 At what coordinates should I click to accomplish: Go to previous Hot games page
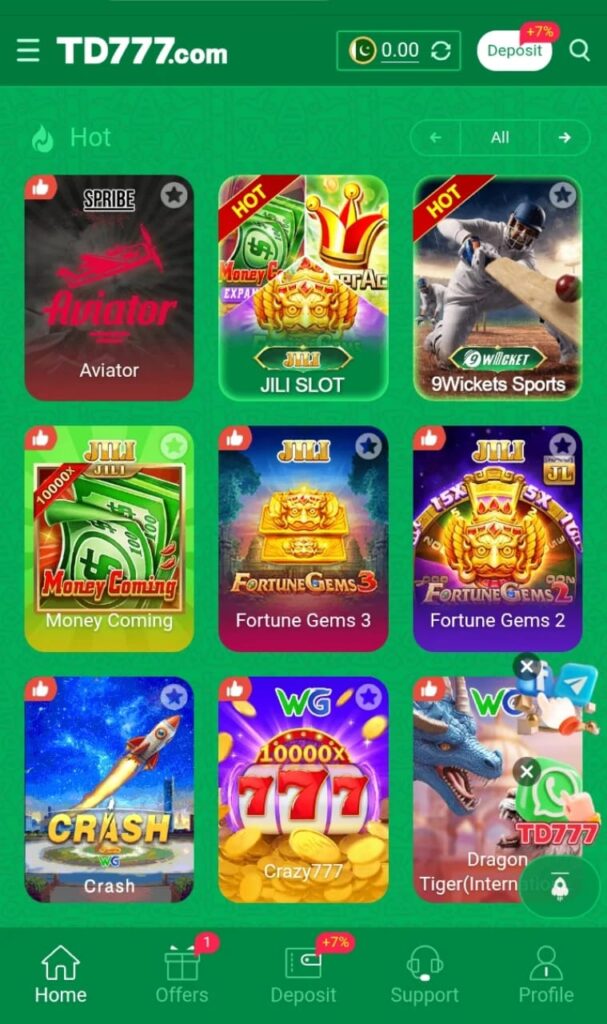435,138
